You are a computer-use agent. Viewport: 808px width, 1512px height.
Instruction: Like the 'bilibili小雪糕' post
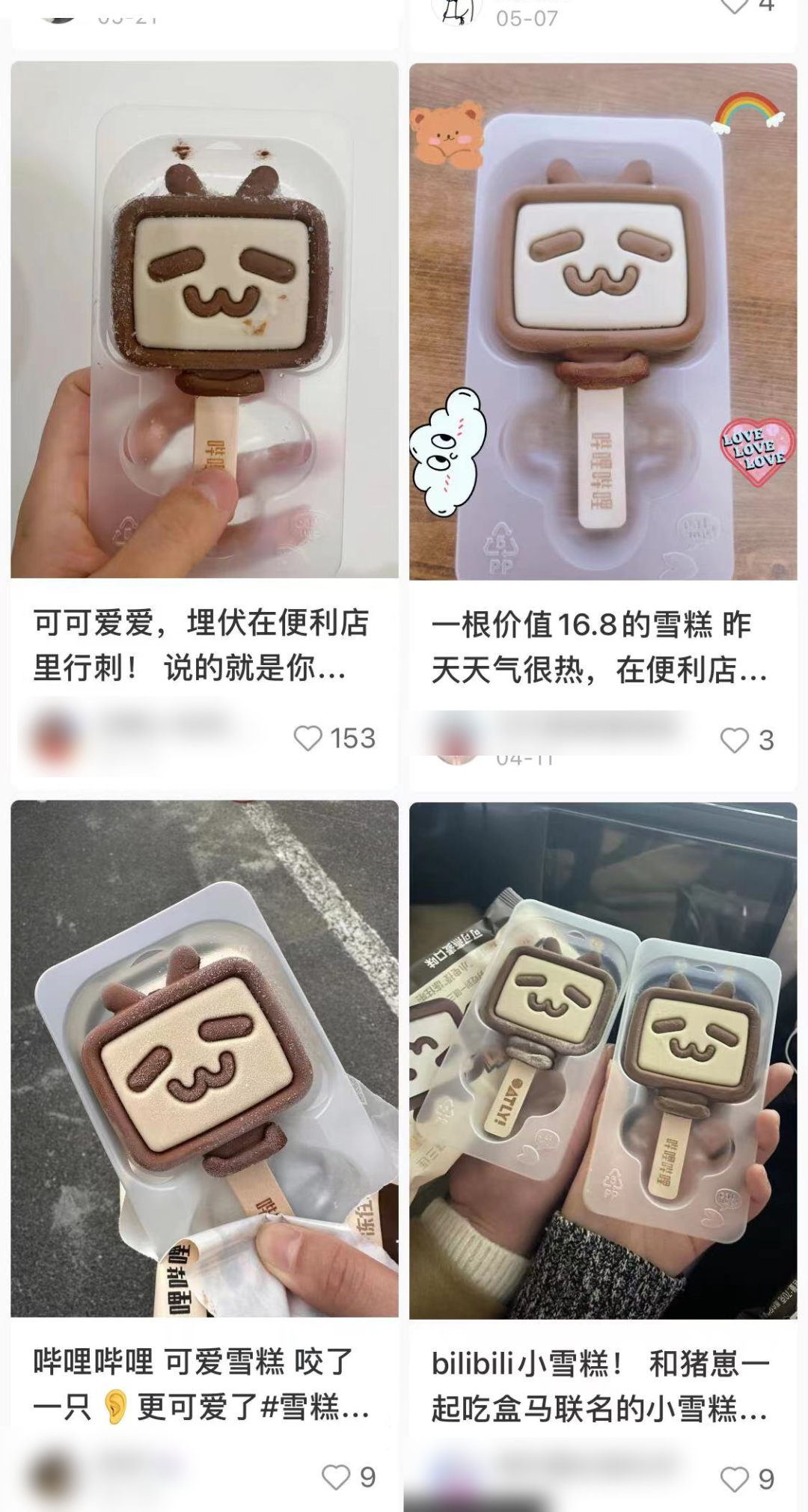734,1478
